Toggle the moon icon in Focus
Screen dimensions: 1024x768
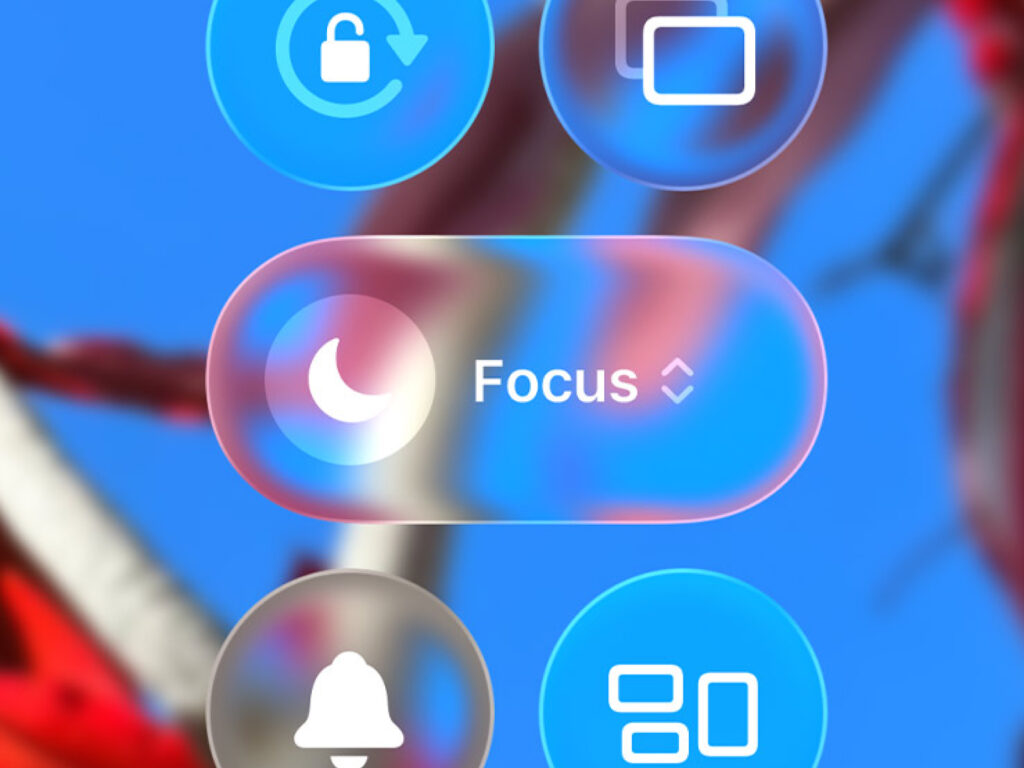349,380
